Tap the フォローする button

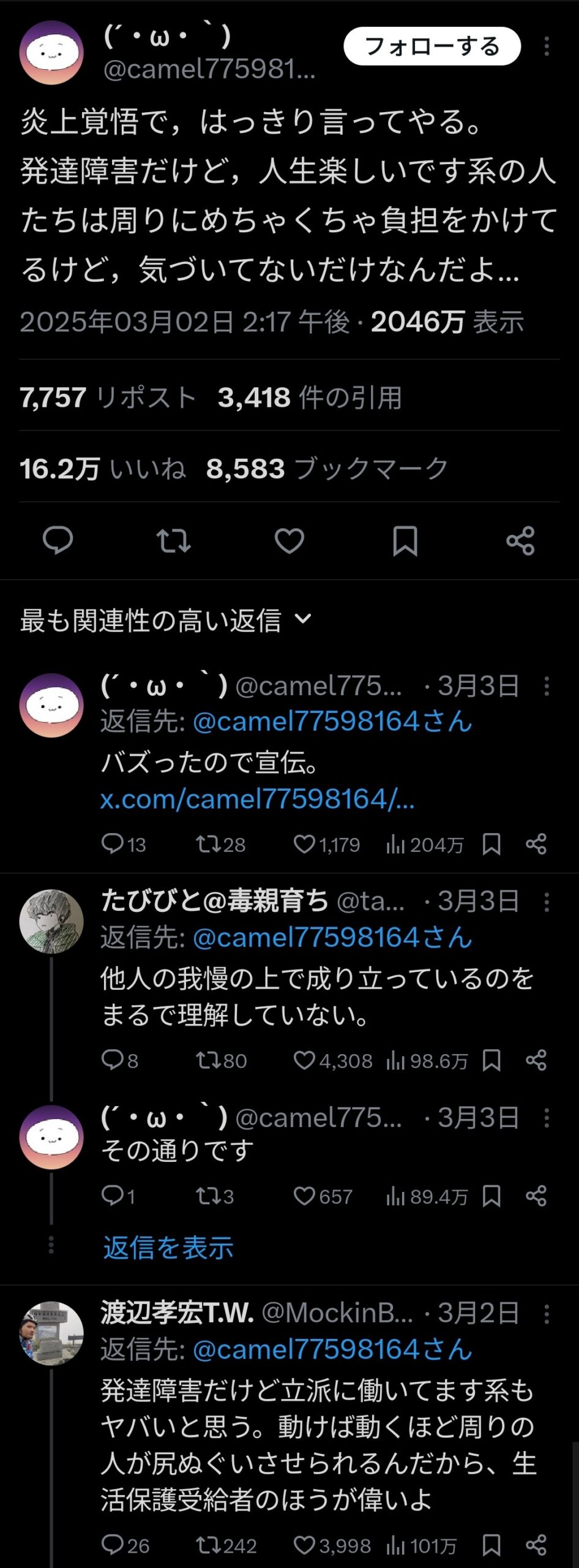coord(431,47)
